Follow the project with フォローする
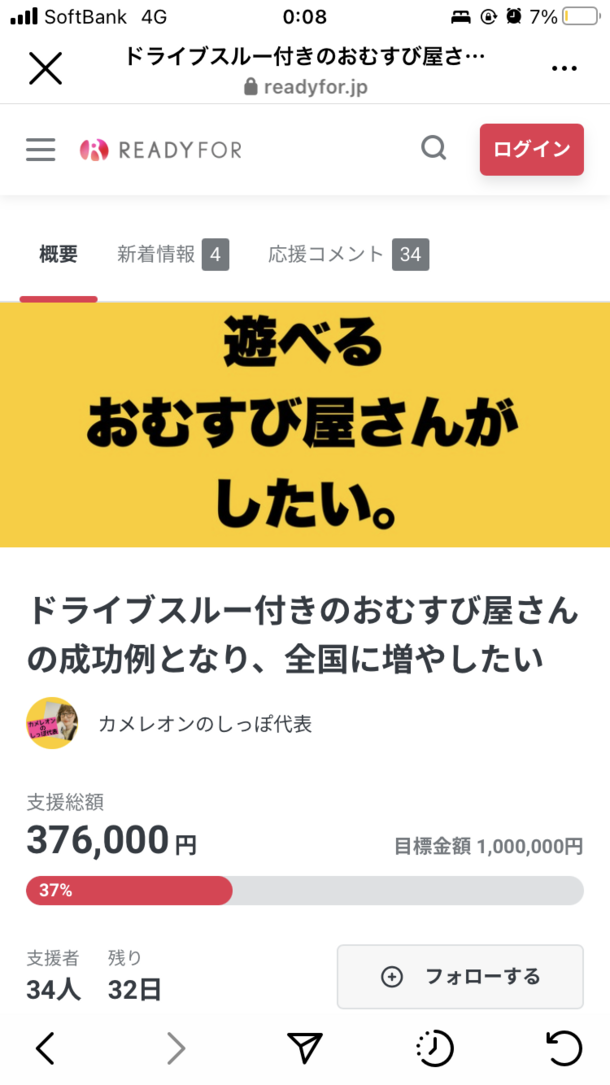Image resolution: width=610 pixels, height=1085 pixels. click(460, 977)
